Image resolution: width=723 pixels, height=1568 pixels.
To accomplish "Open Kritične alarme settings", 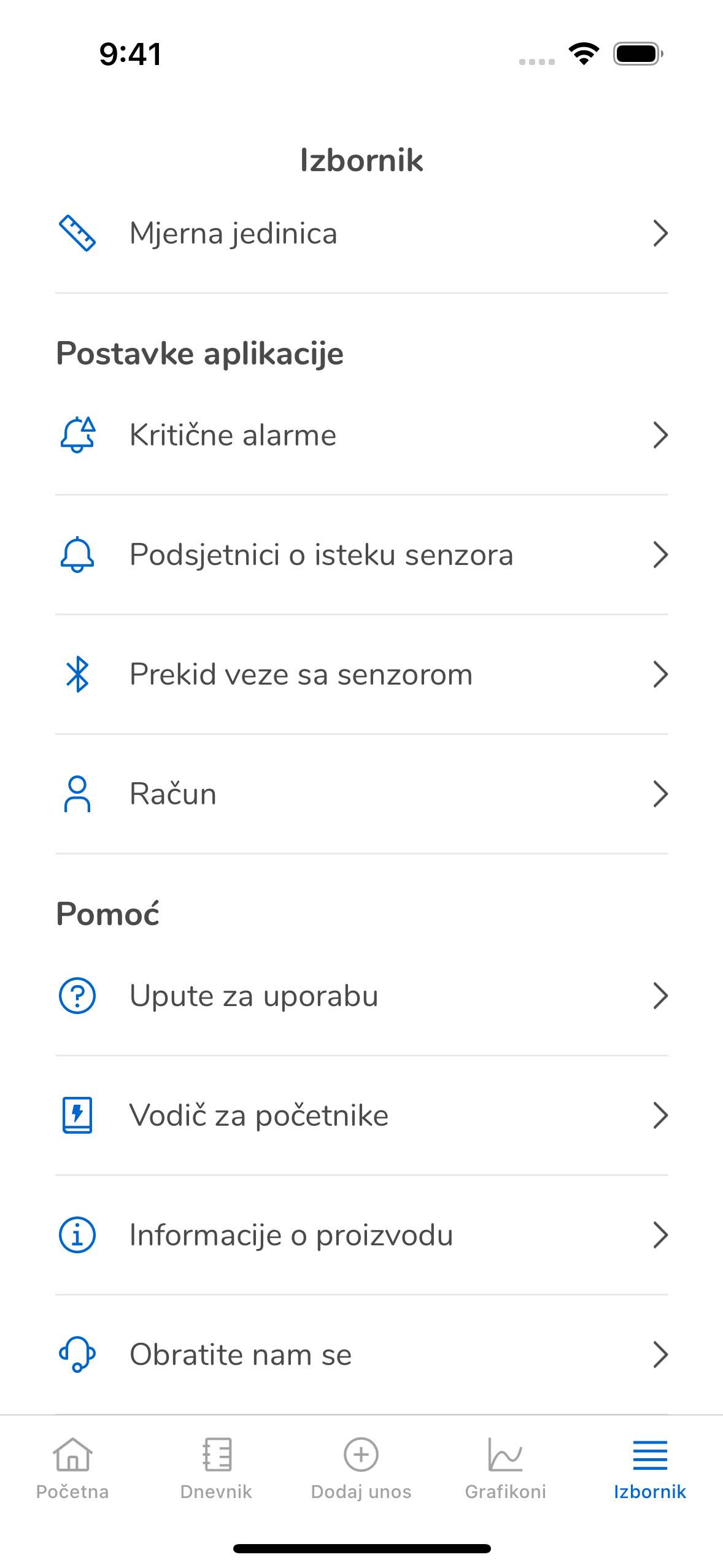I will click(x=361, y=435).
